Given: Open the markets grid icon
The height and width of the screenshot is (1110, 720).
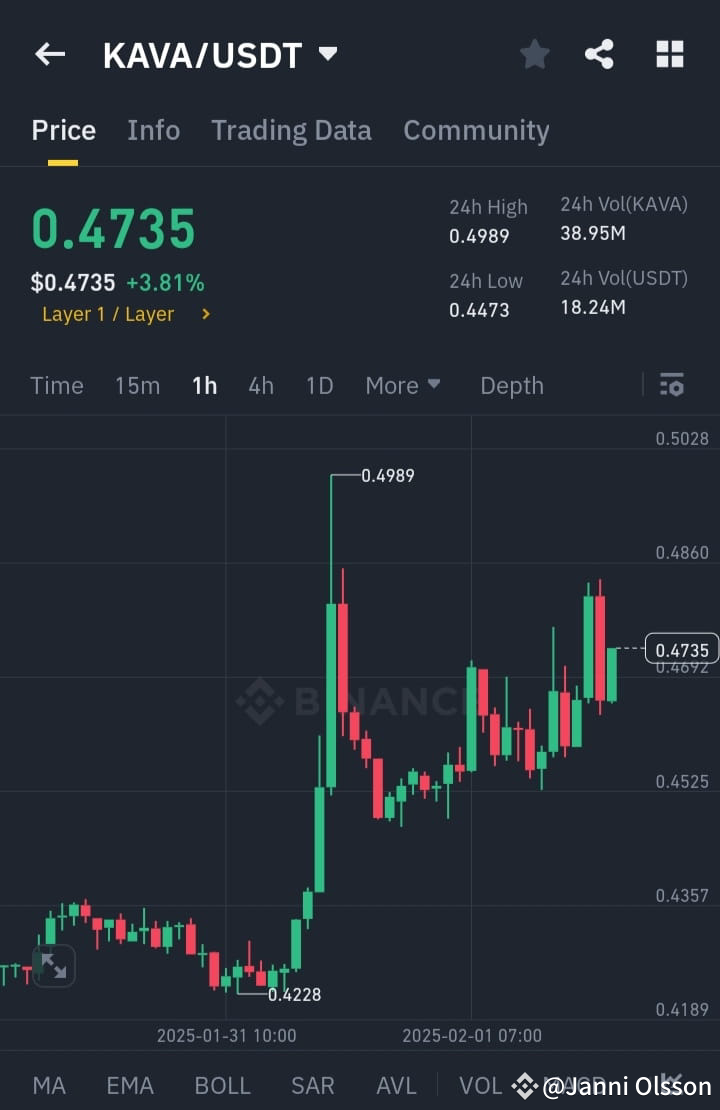Looking at the screenshot, I should (669, 54).
